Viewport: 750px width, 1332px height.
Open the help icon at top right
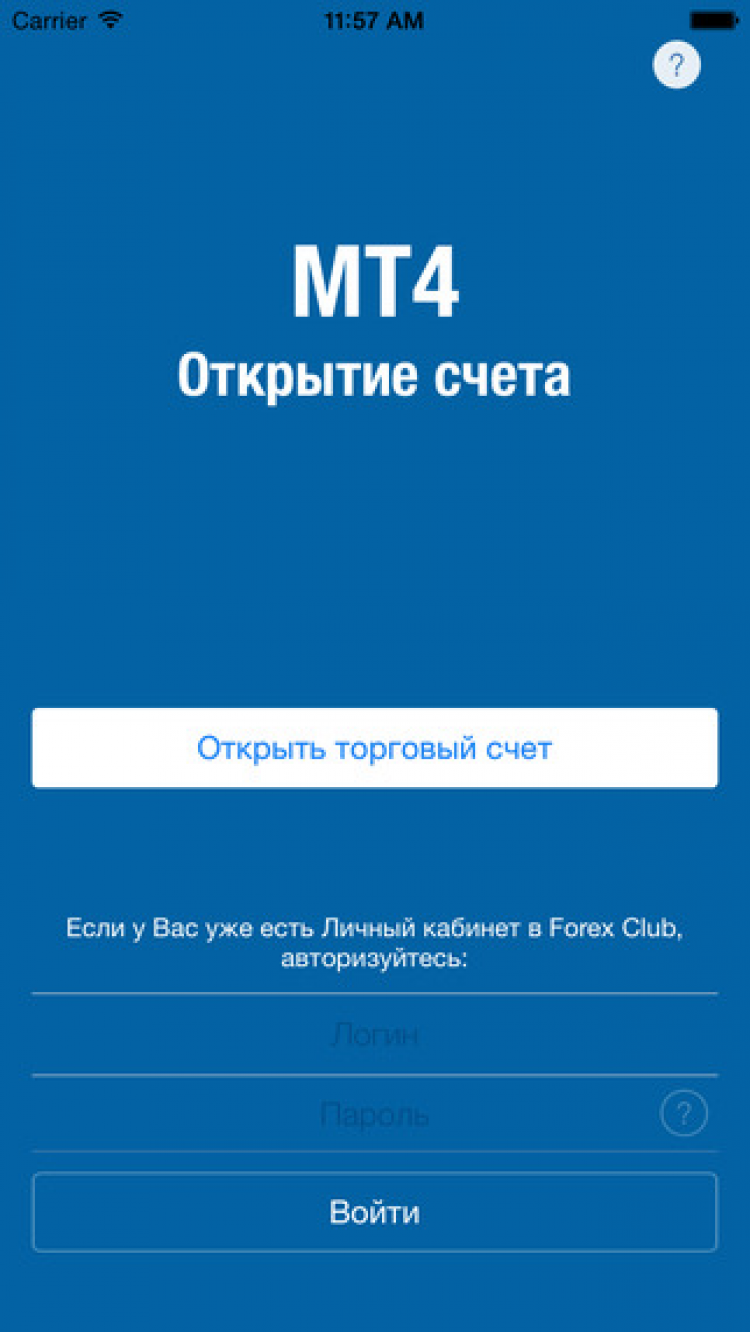(676, 66)
